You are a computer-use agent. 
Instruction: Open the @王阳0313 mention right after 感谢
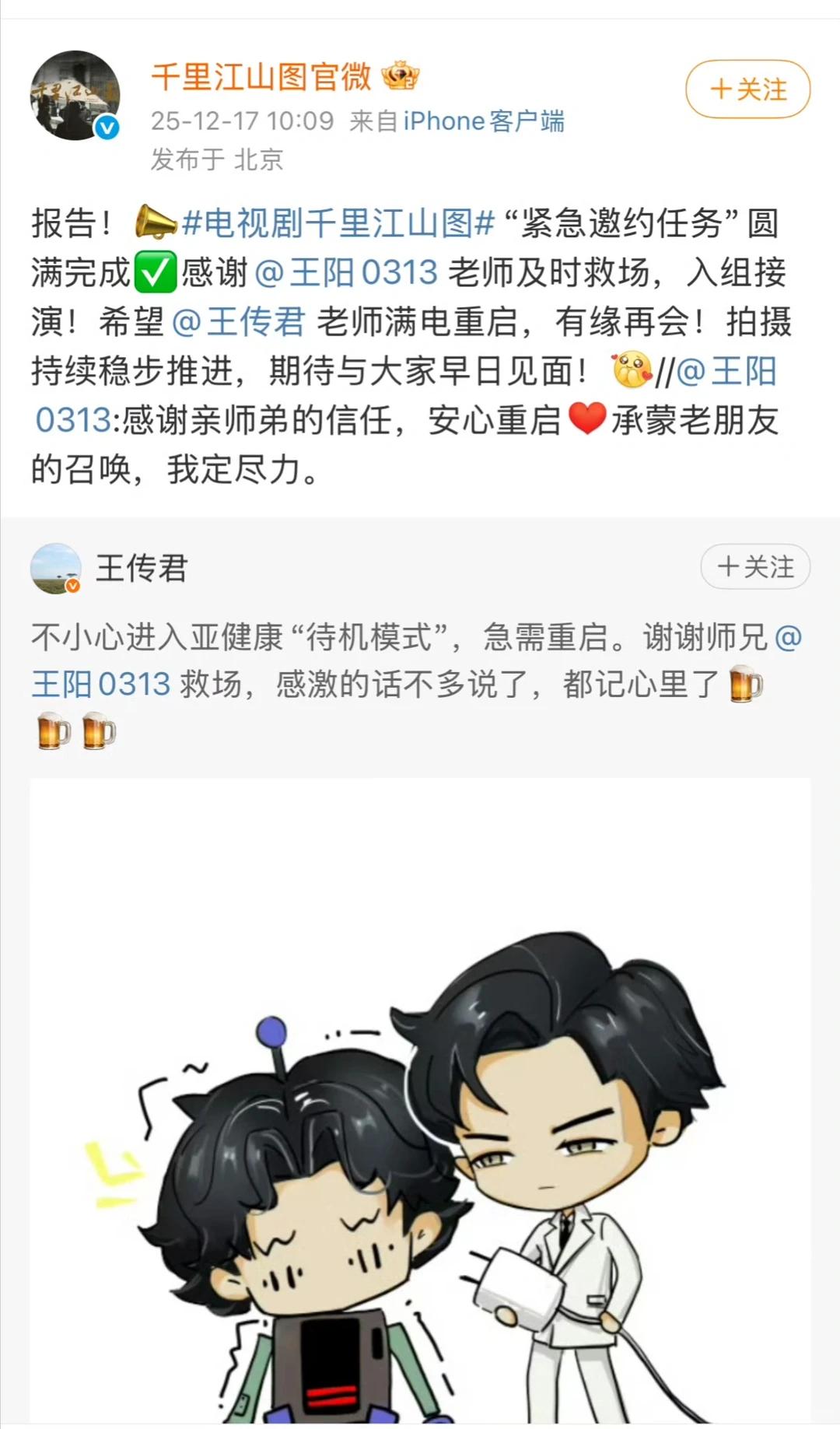(x=346, y=273)
